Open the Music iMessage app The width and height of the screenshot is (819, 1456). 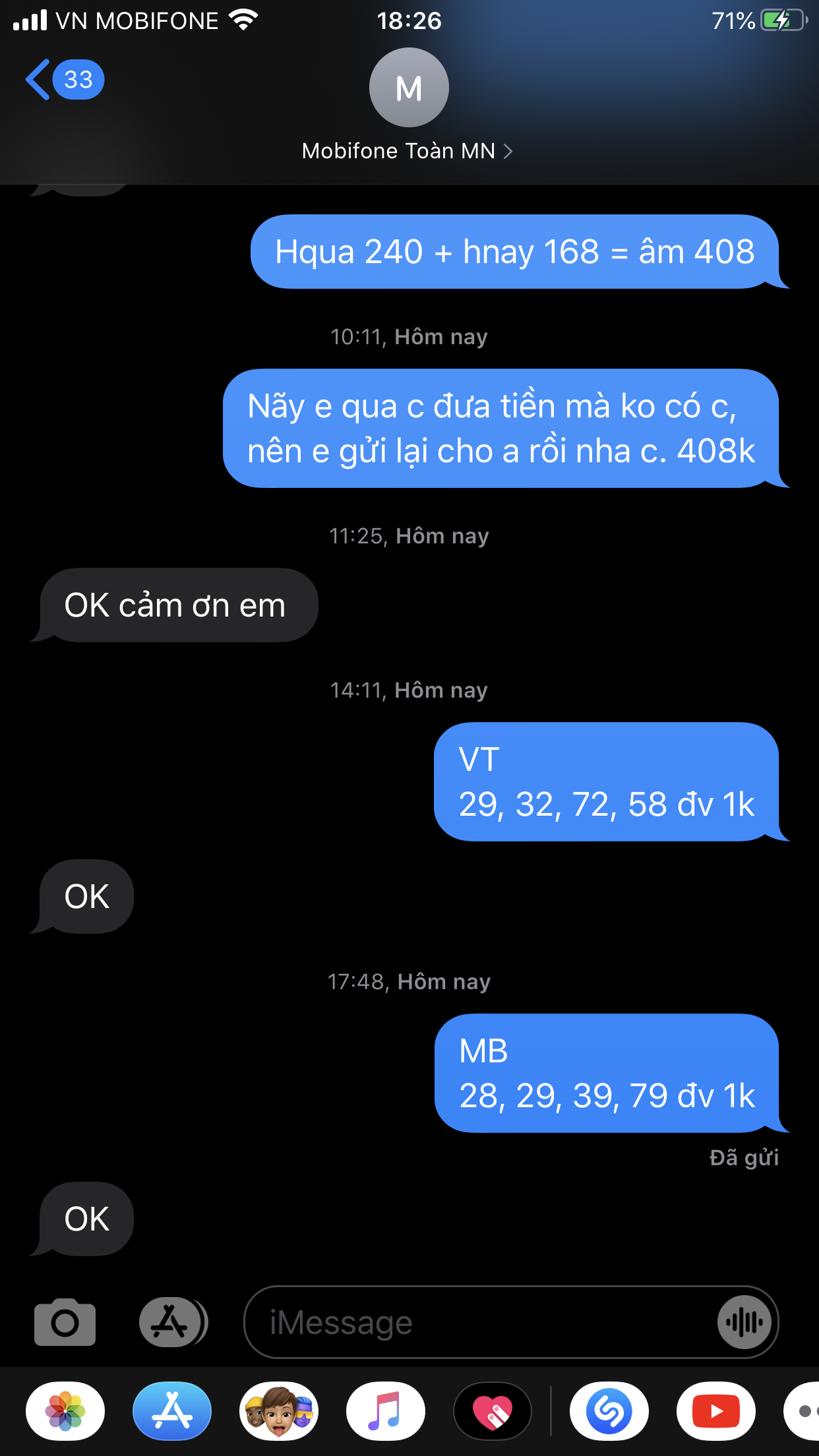pos(386,1411)
